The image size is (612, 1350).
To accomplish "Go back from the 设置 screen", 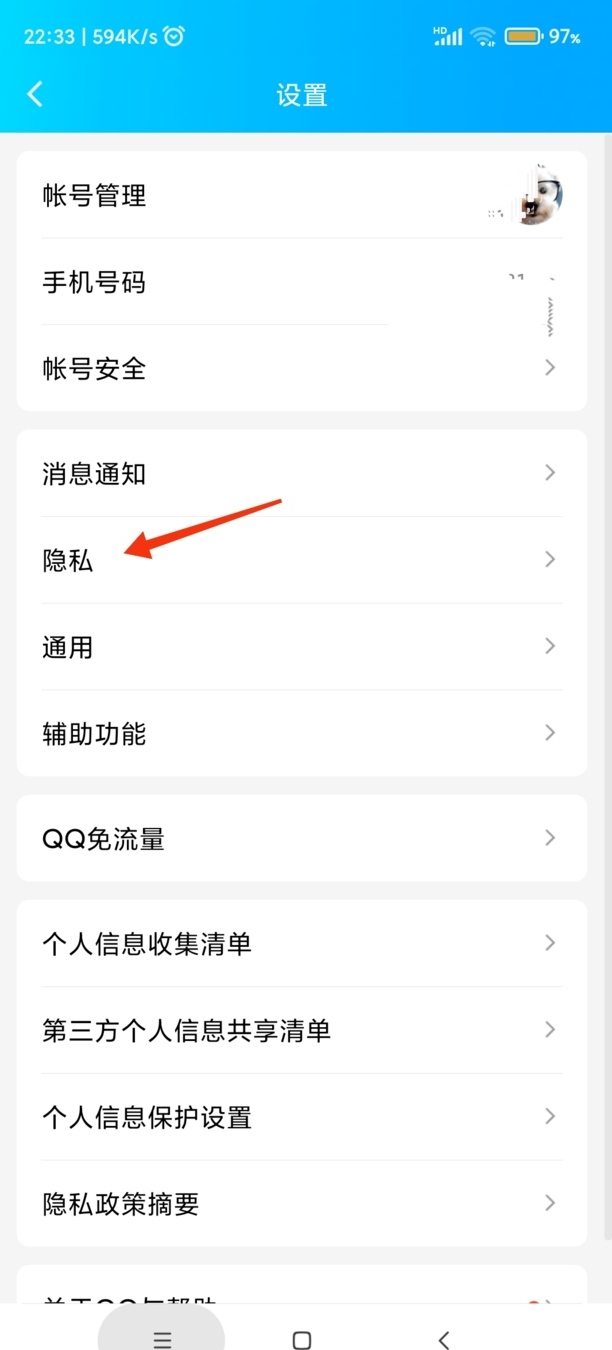I will [x=36, y=95].
